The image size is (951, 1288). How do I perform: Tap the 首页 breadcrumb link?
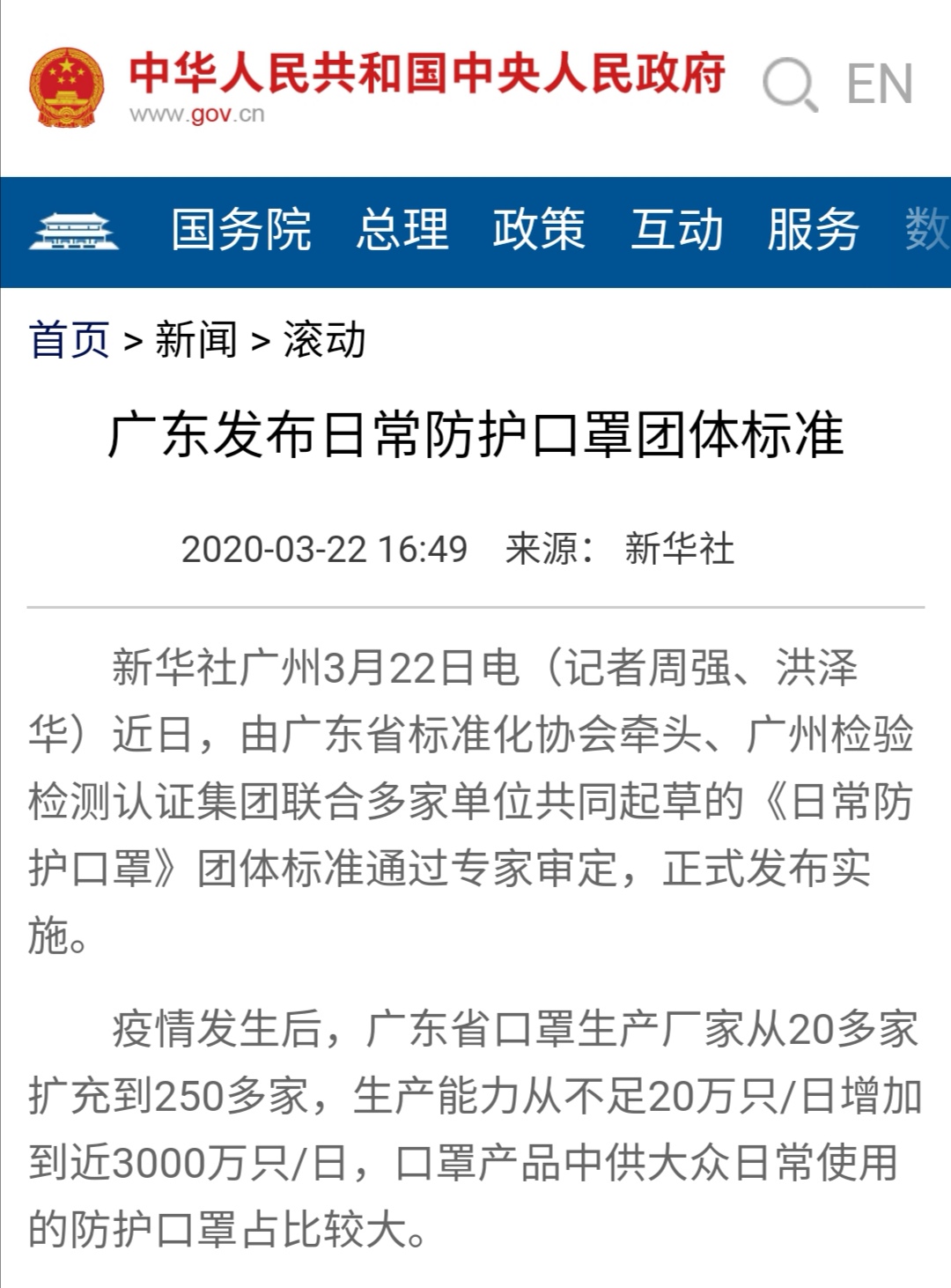69,340
